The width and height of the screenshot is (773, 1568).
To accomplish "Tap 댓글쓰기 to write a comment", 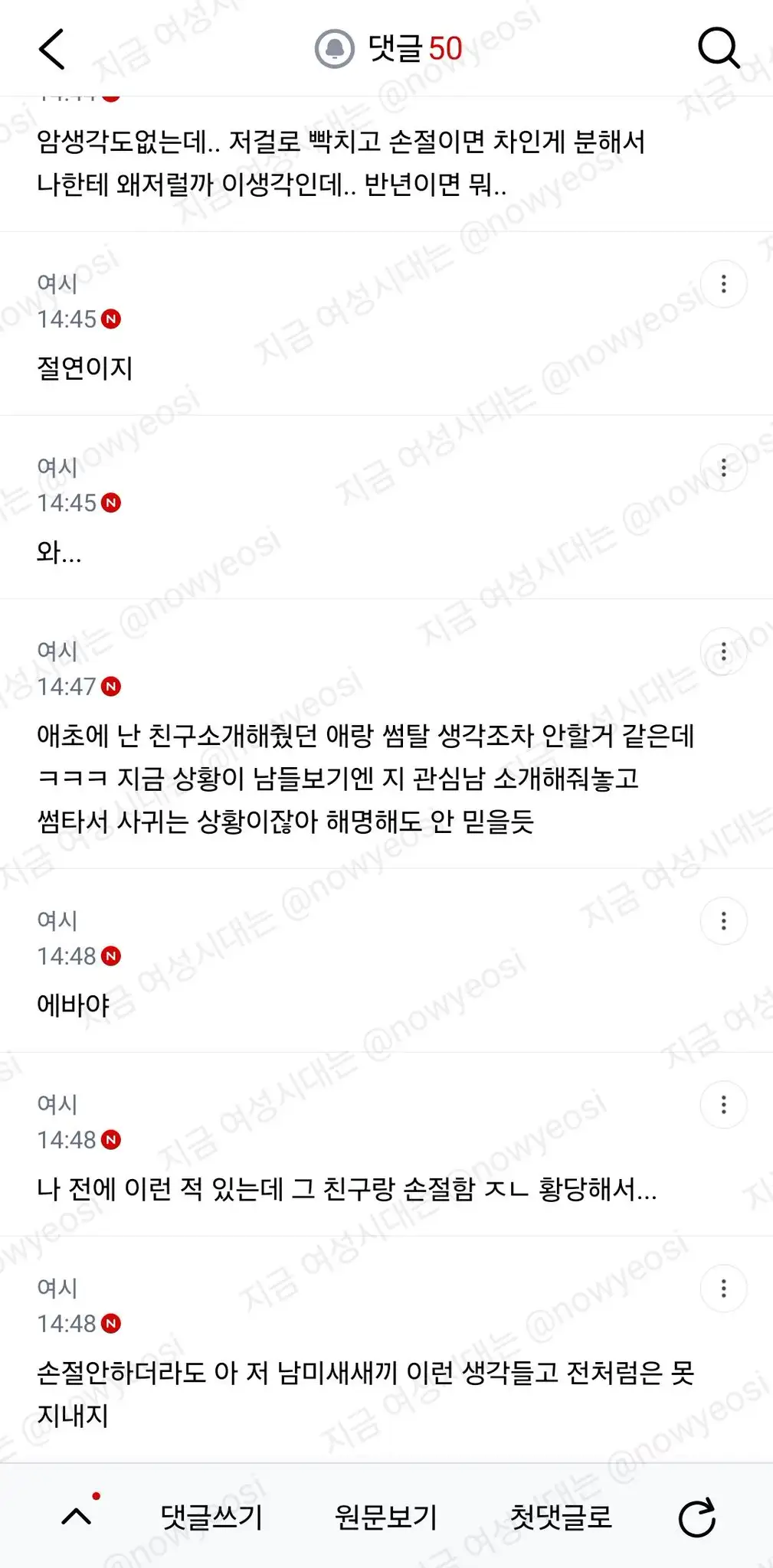I will point(211,1517).
